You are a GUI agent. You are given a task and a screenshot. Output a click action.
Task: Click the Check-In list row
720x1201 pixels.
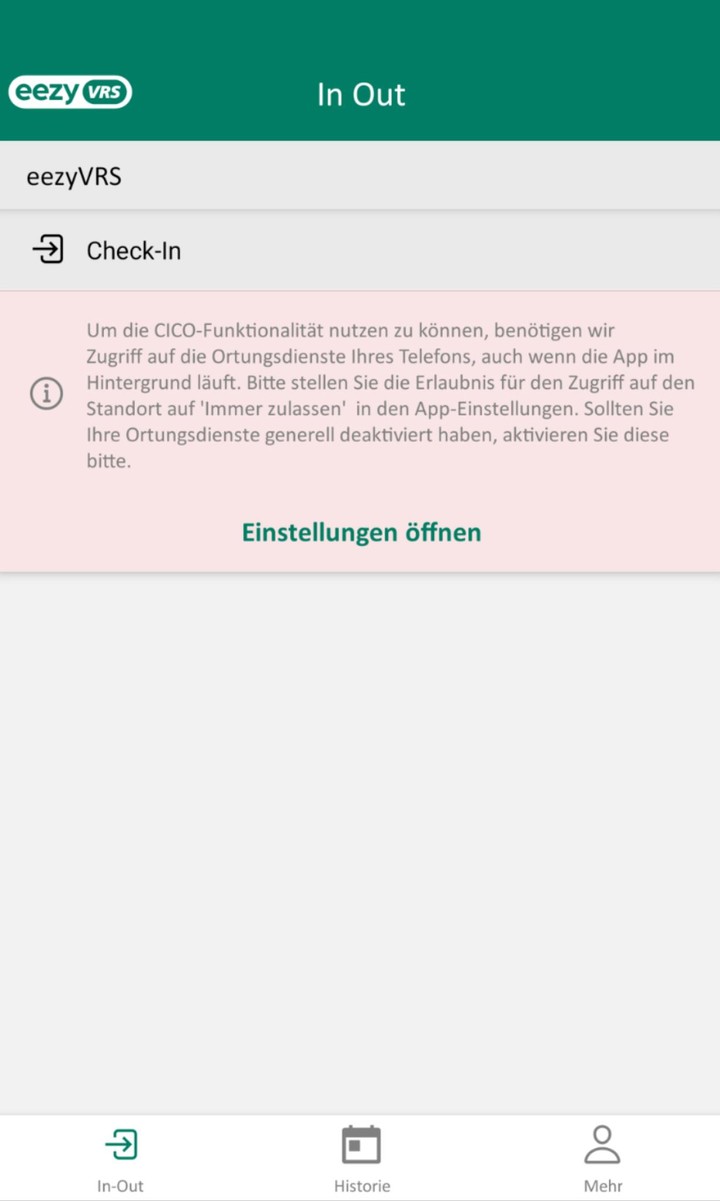pos(360,250)
